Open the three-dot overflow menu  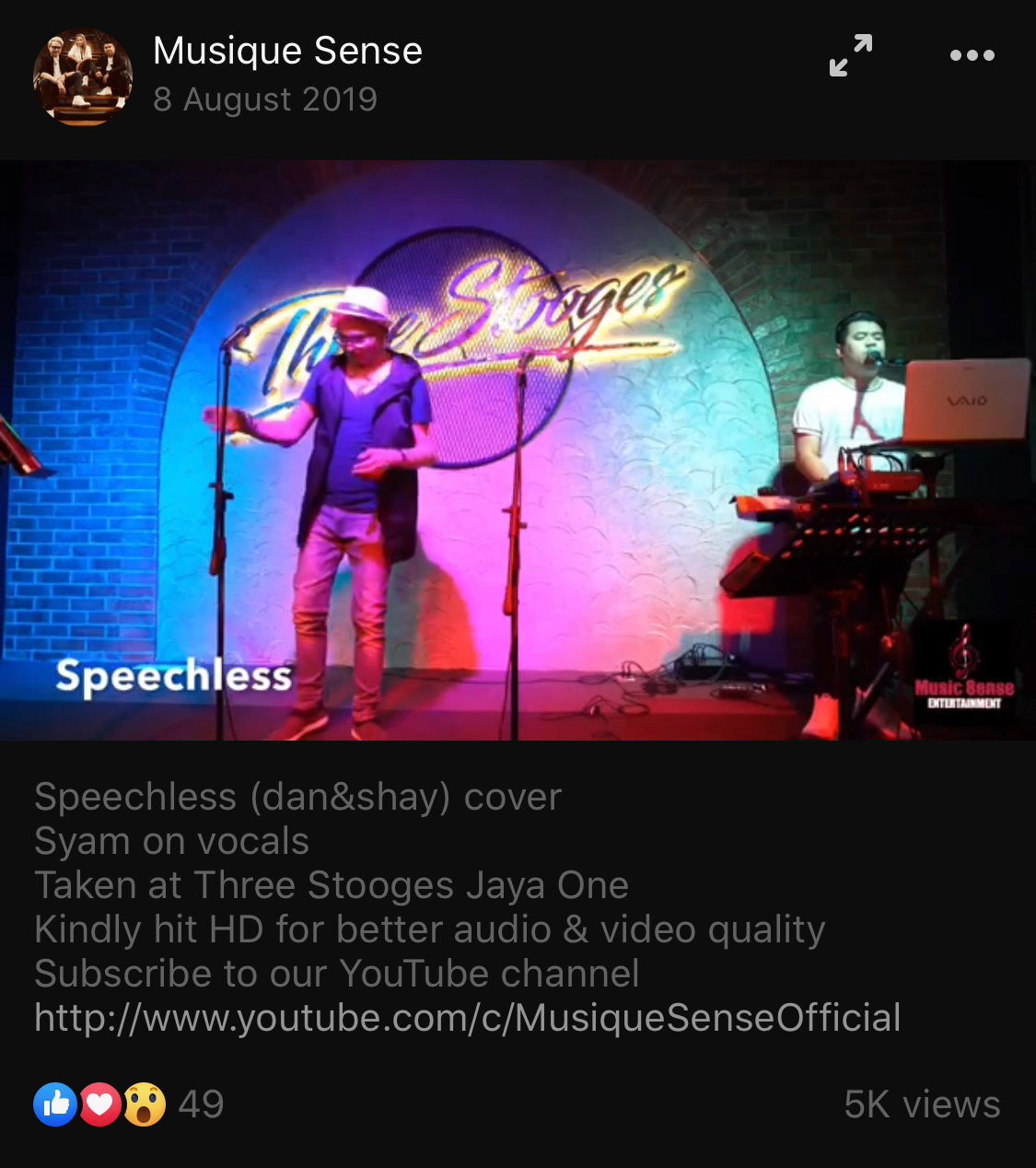972,55
